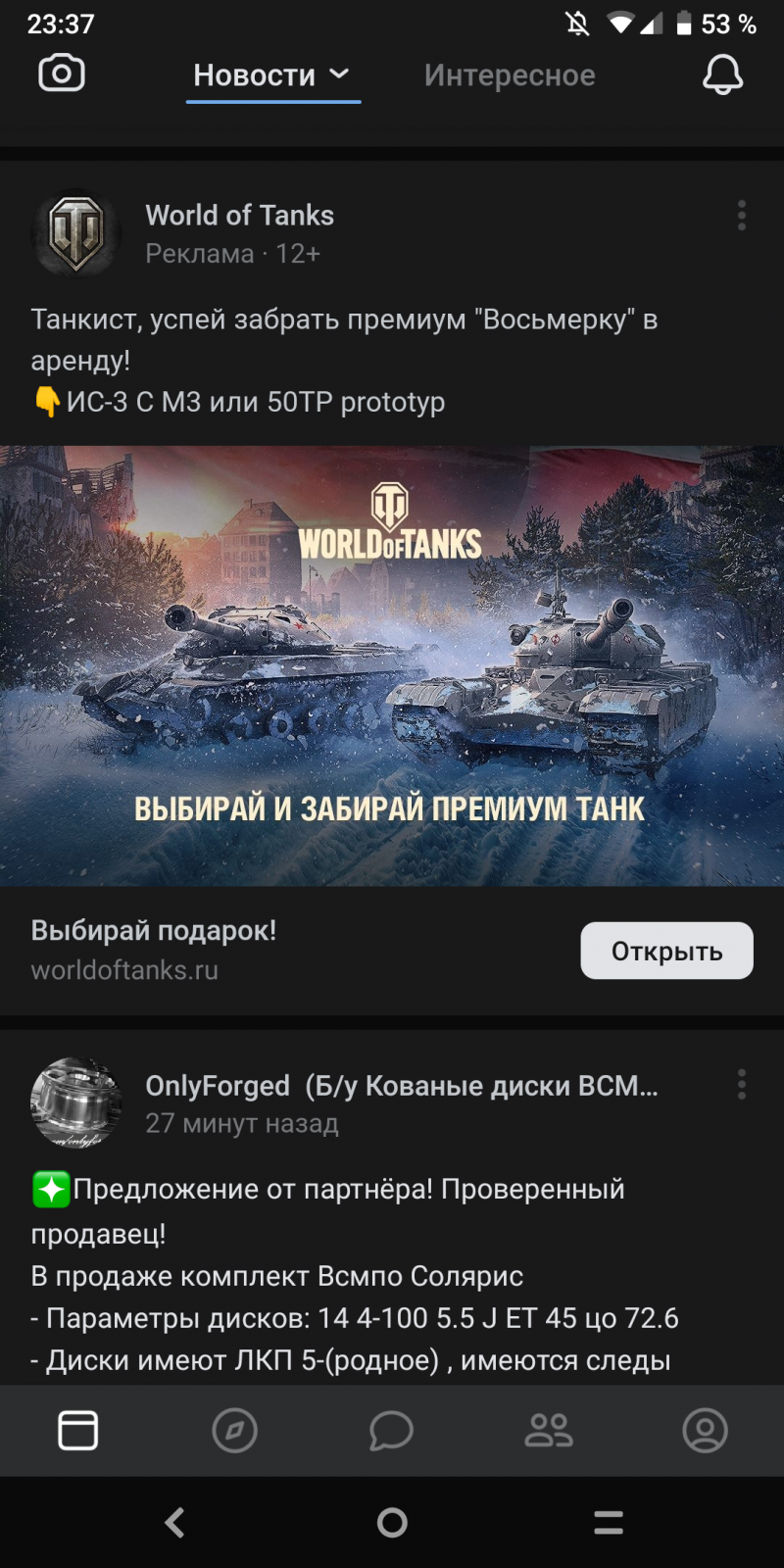Go to the friends tab in the bottom bar

coord(549,1431)
